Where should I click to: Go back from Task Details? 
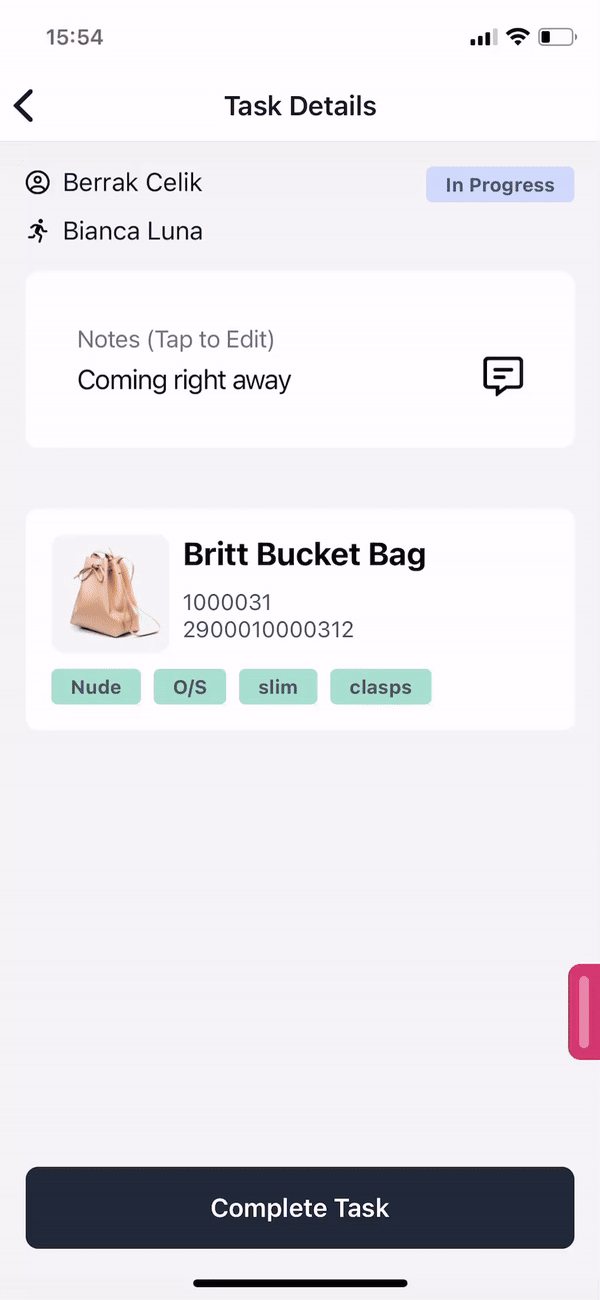(x=24, y=105)
